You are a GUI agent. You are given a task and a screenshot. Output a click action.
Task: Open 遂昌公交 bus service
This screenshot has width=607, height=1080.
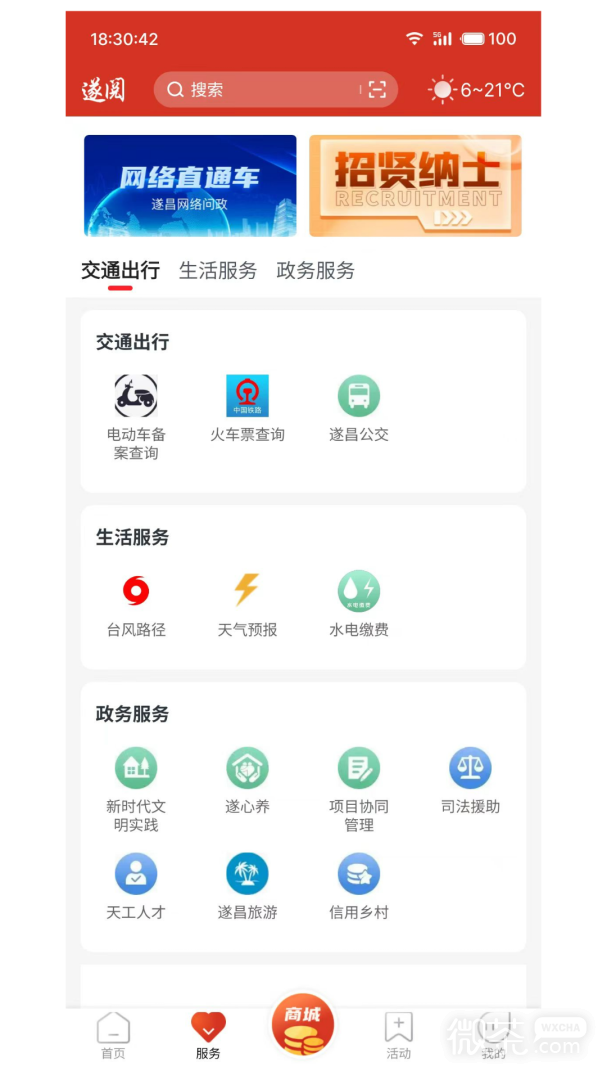(x=359, y=408)
